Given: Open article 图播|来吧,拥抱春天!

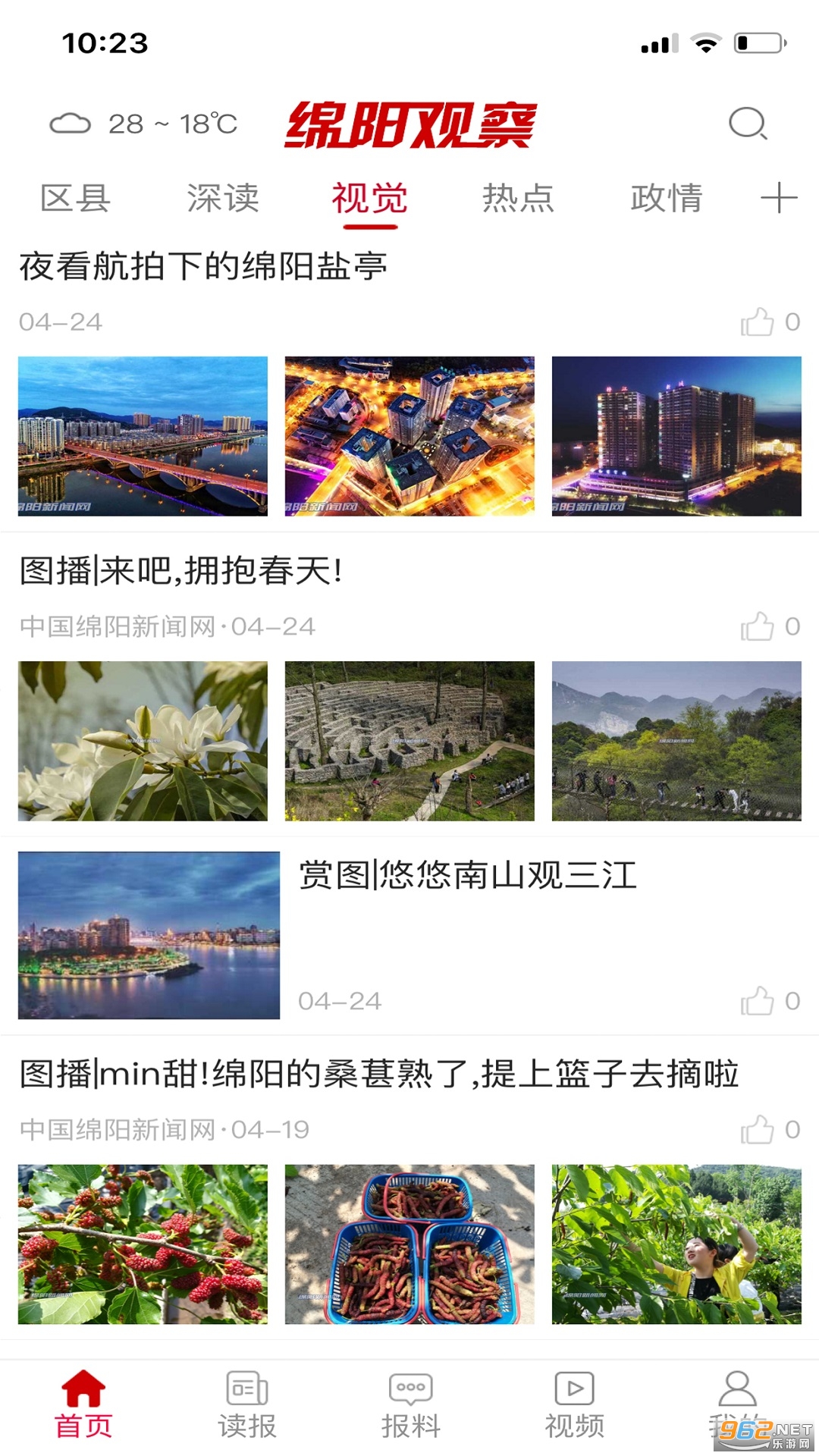Looking at the screenshot, I should coord(180,571).
